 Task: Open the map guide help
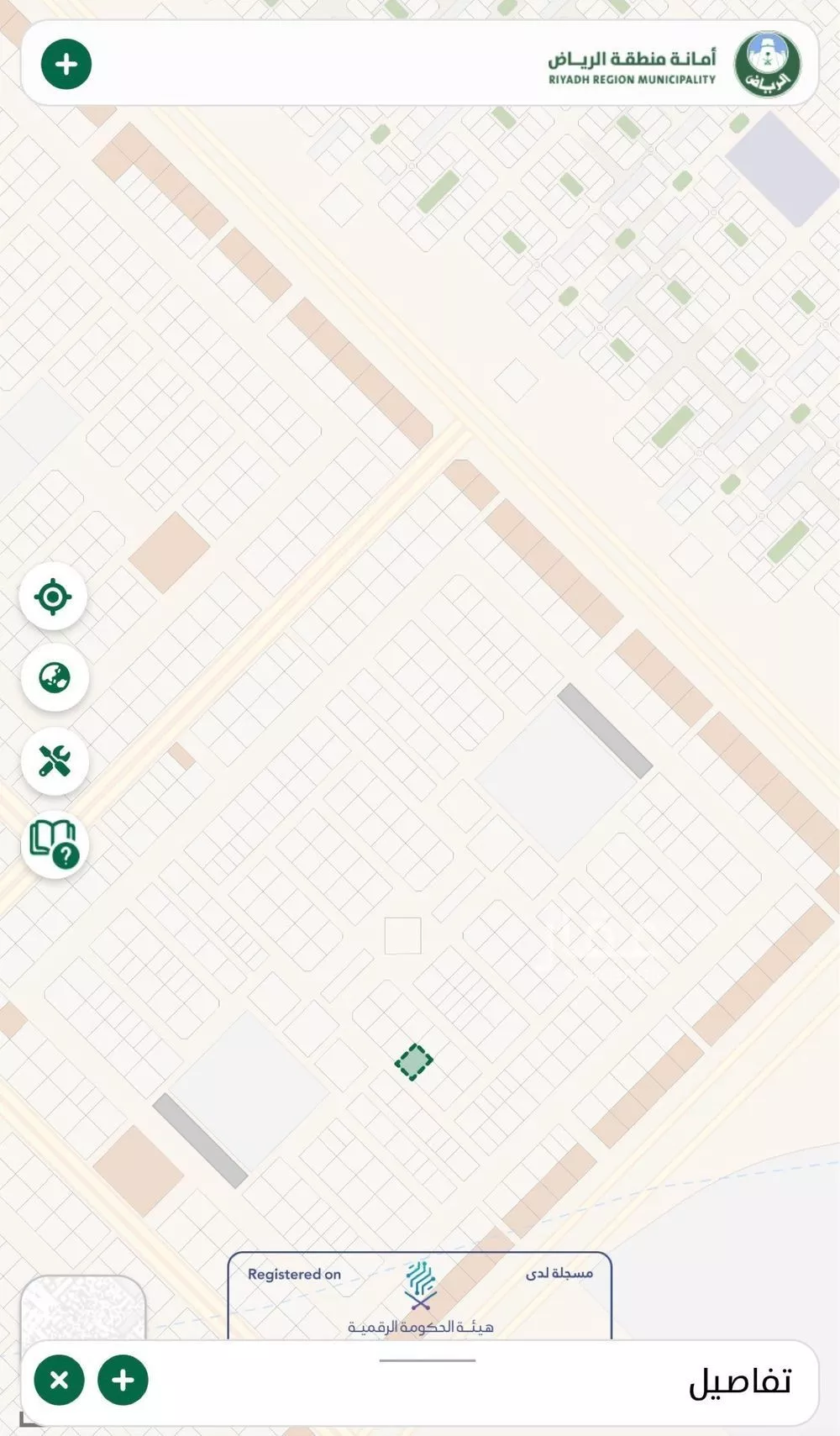coord(54,844)
